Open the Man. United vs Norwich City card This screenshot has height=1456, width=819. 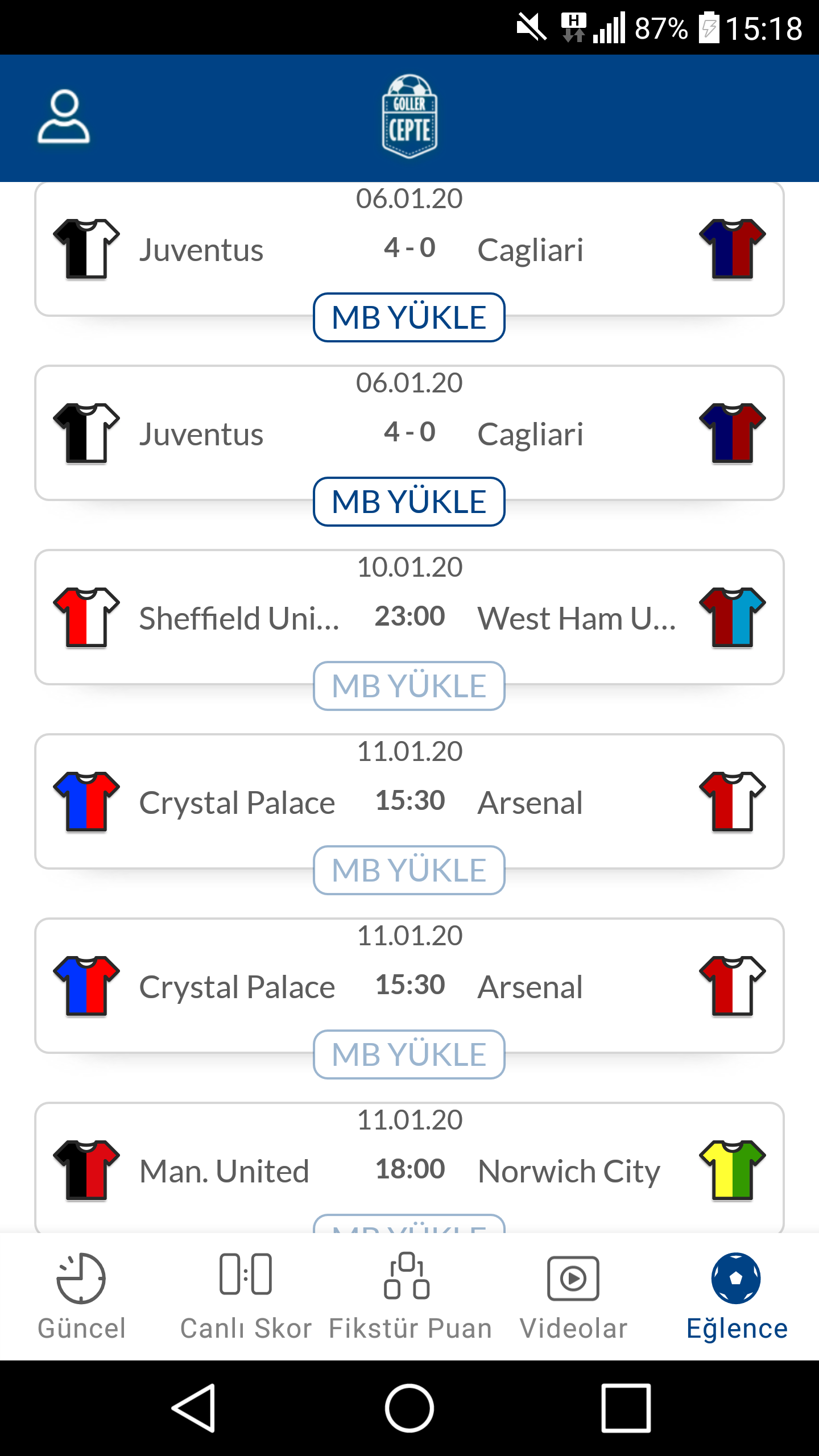point(409,1167)
